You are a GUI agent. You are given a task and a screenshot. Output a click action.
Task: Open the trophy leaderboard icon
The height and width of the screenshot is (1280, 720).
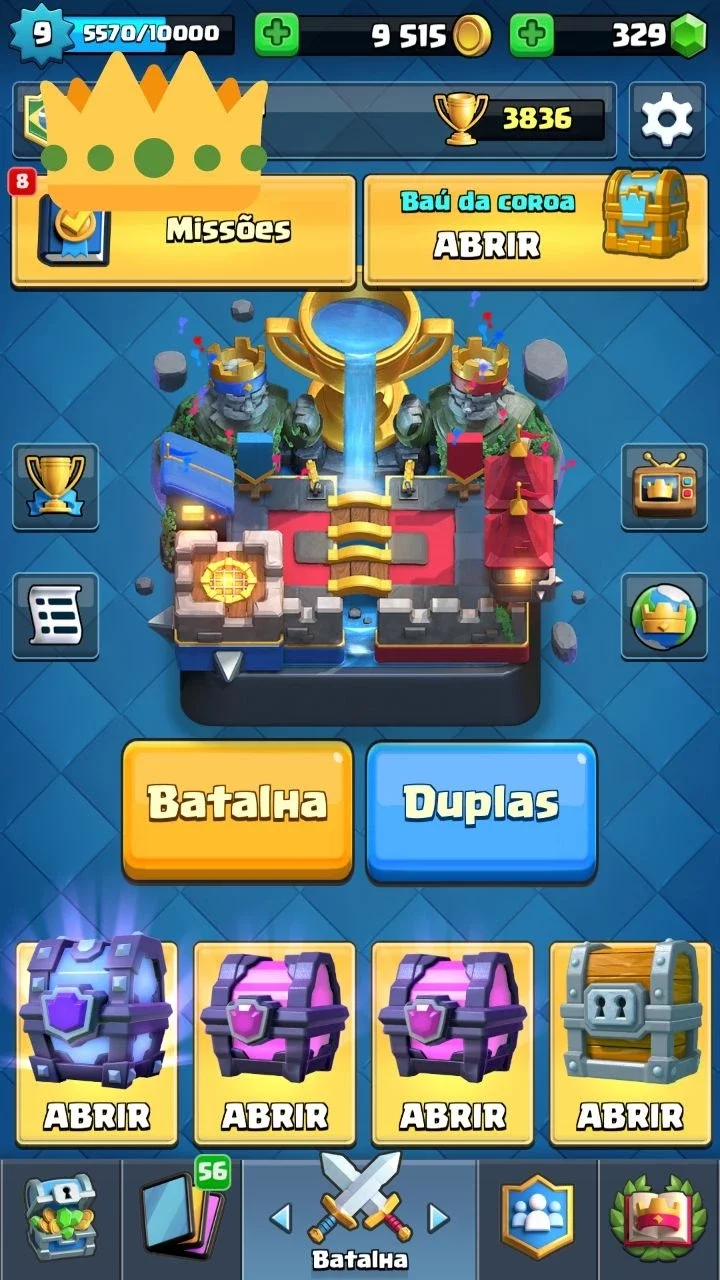click(x=55, y=487)
